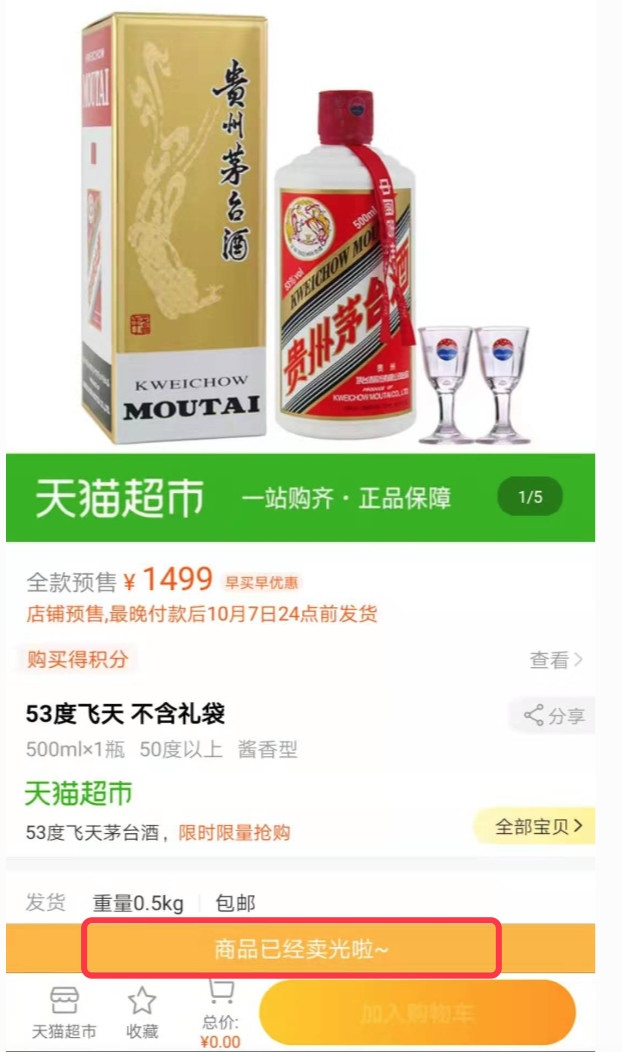Tap the 分享 share button
The height and width of the screenshot is (1052, 622).
coord(556,715)
